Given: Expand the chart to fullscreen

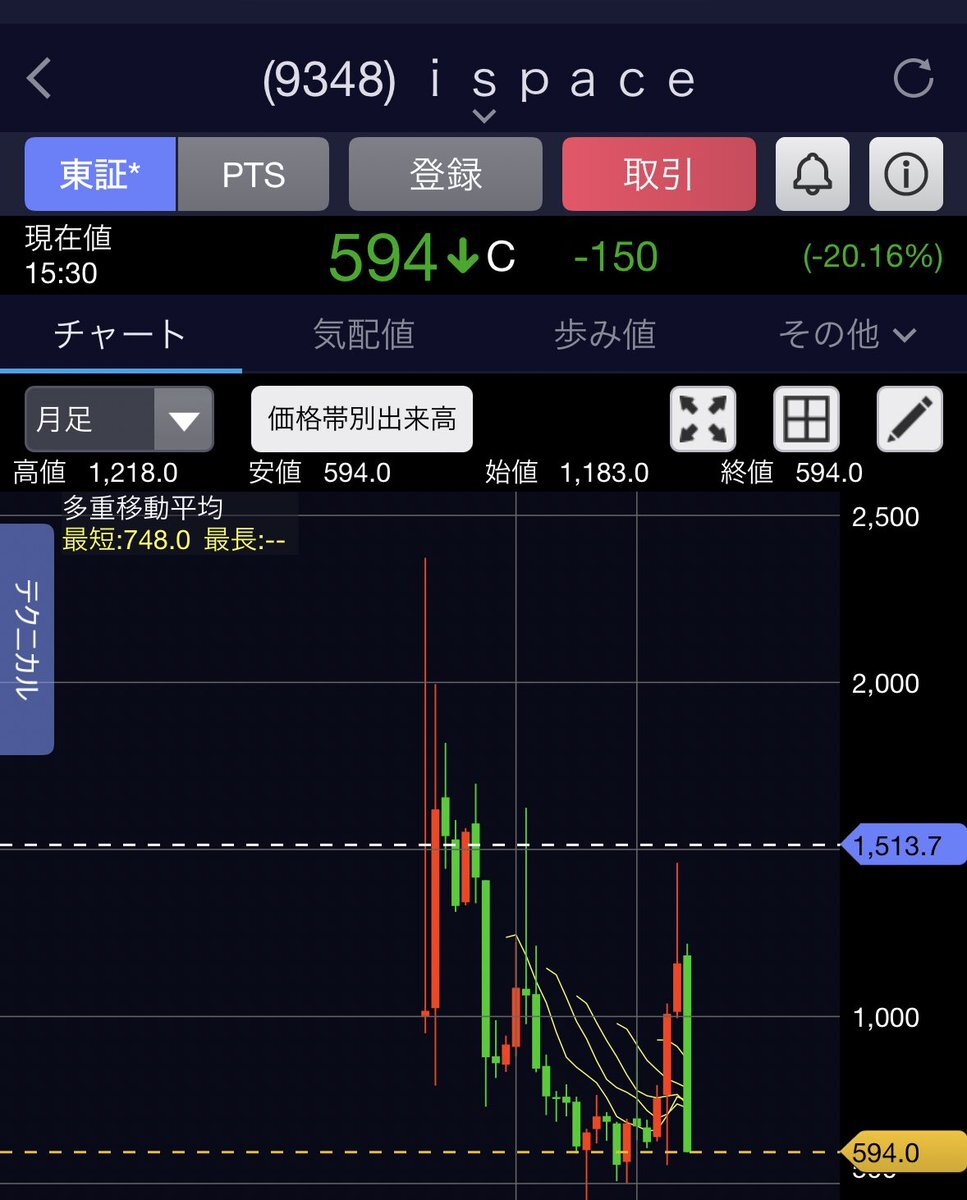Looking at the screenshot, I should (x=702, y=419).
